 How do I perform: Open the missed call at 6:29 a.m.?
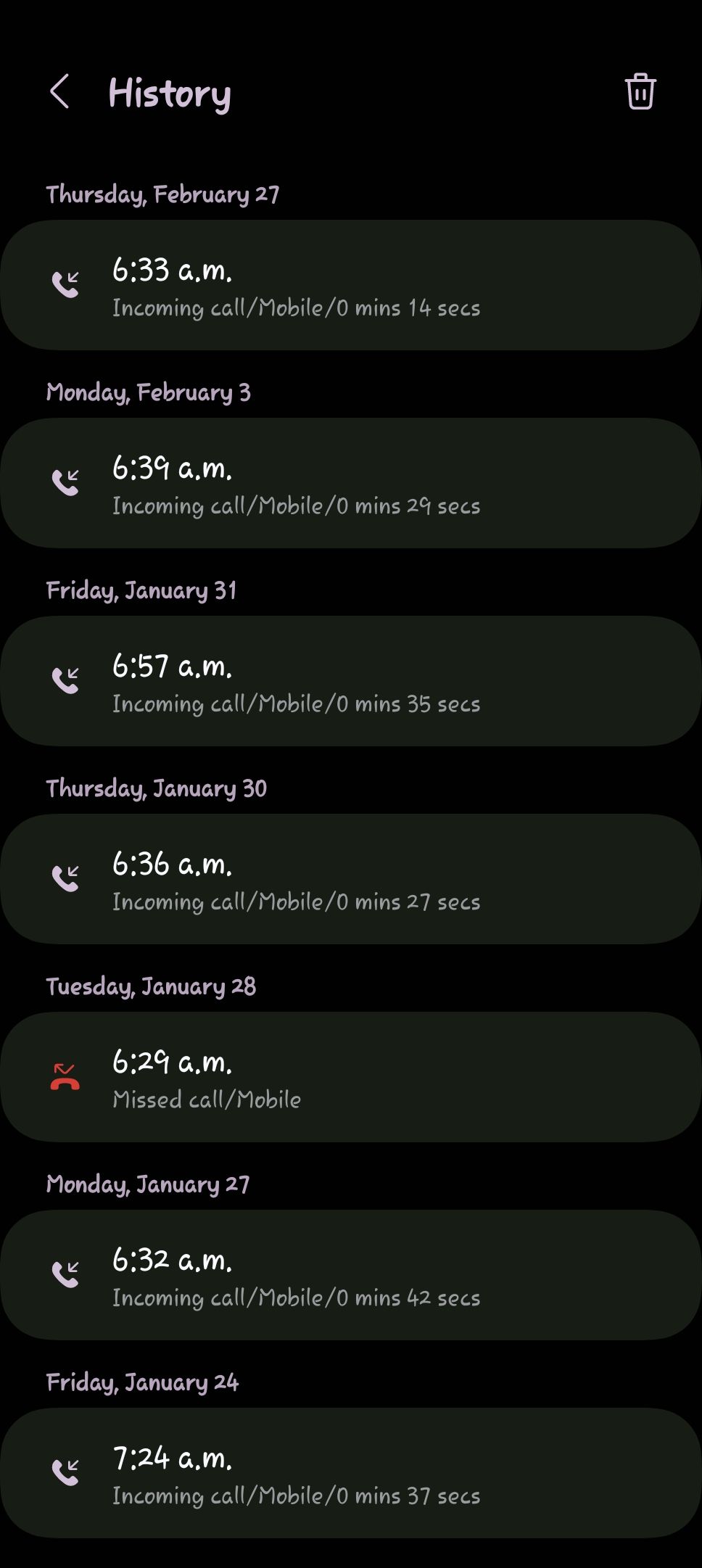pos(351,1078)
